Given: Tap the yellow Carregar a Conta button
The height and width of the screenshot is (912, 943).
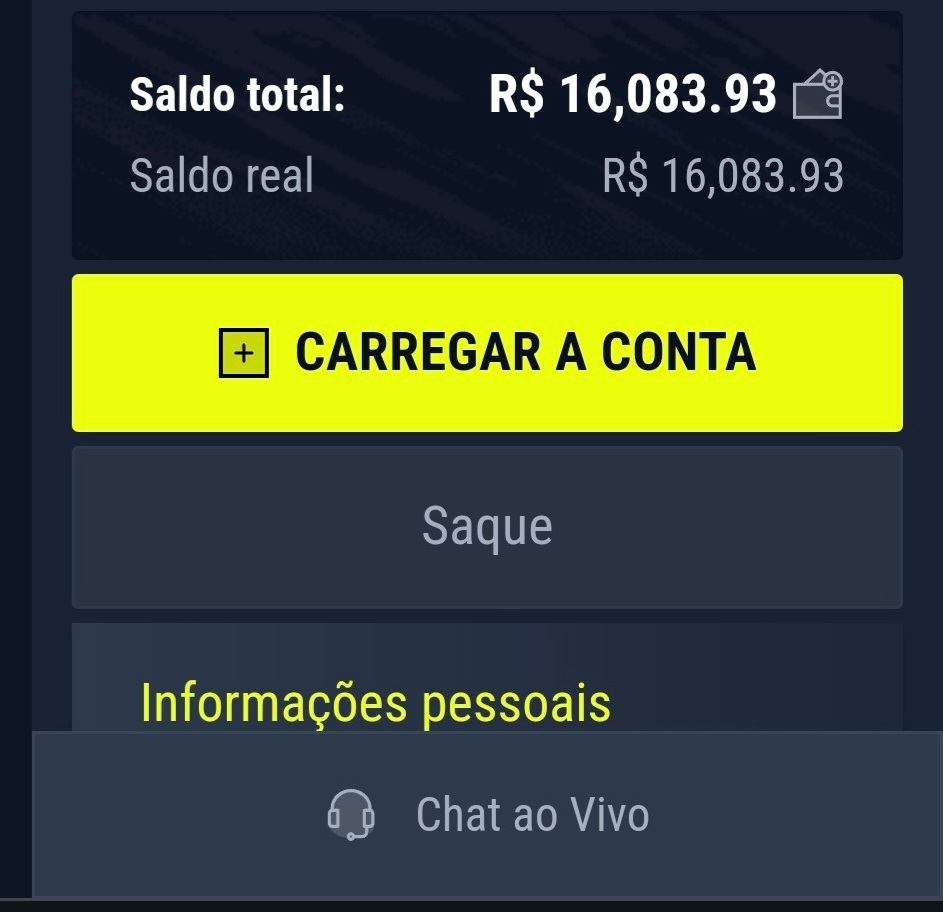Looking at the screenshot, I should (x=487, y=353).
